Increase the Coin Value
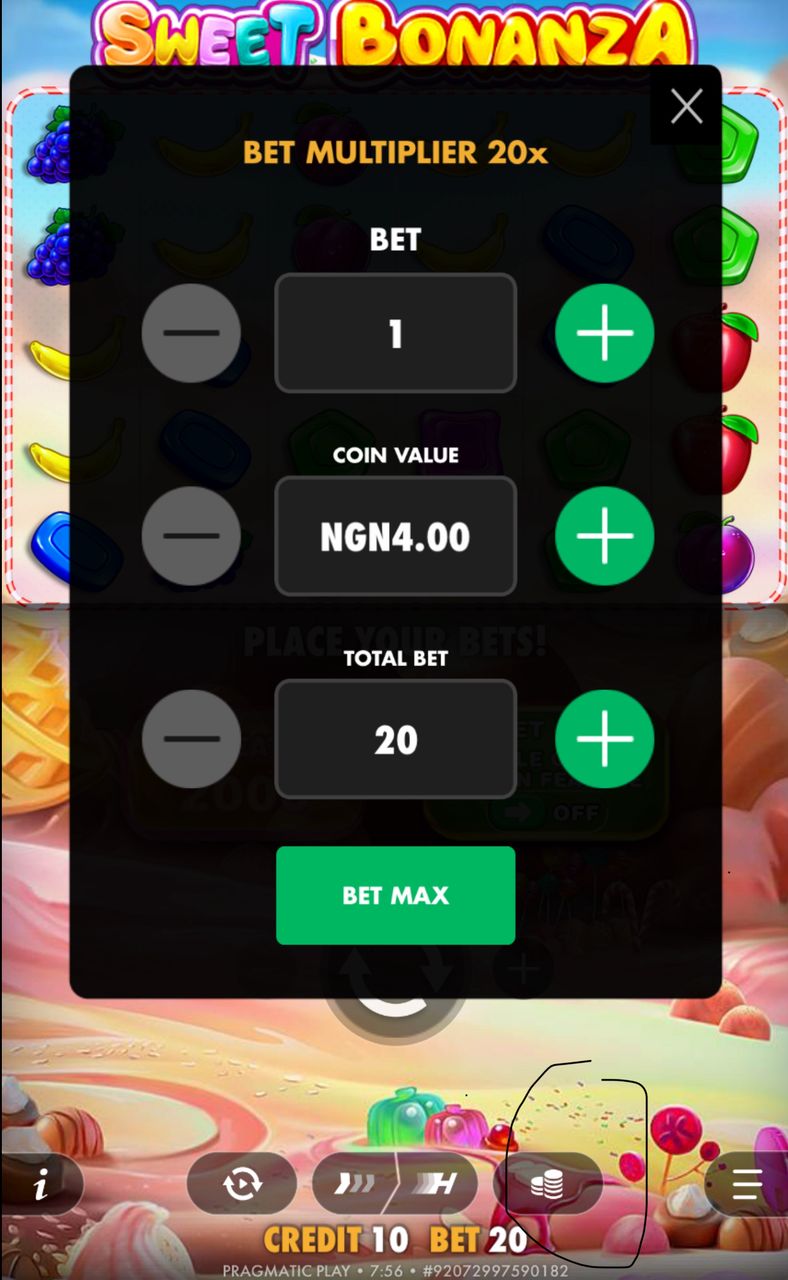 coord(604,536)
